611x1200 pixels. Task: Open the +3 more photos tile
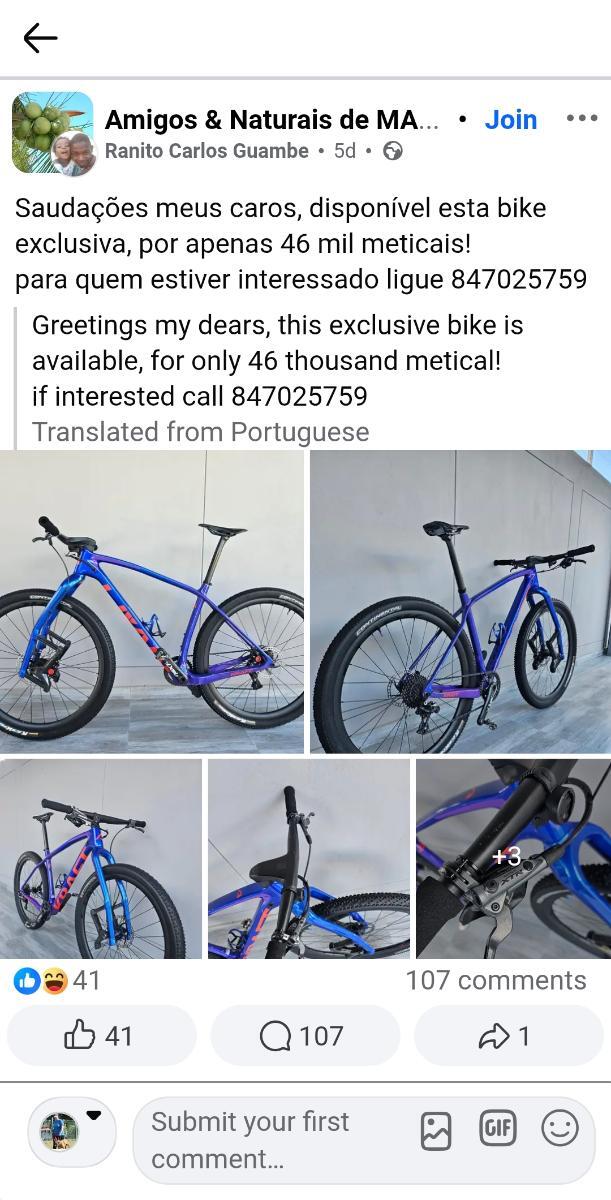512,858
